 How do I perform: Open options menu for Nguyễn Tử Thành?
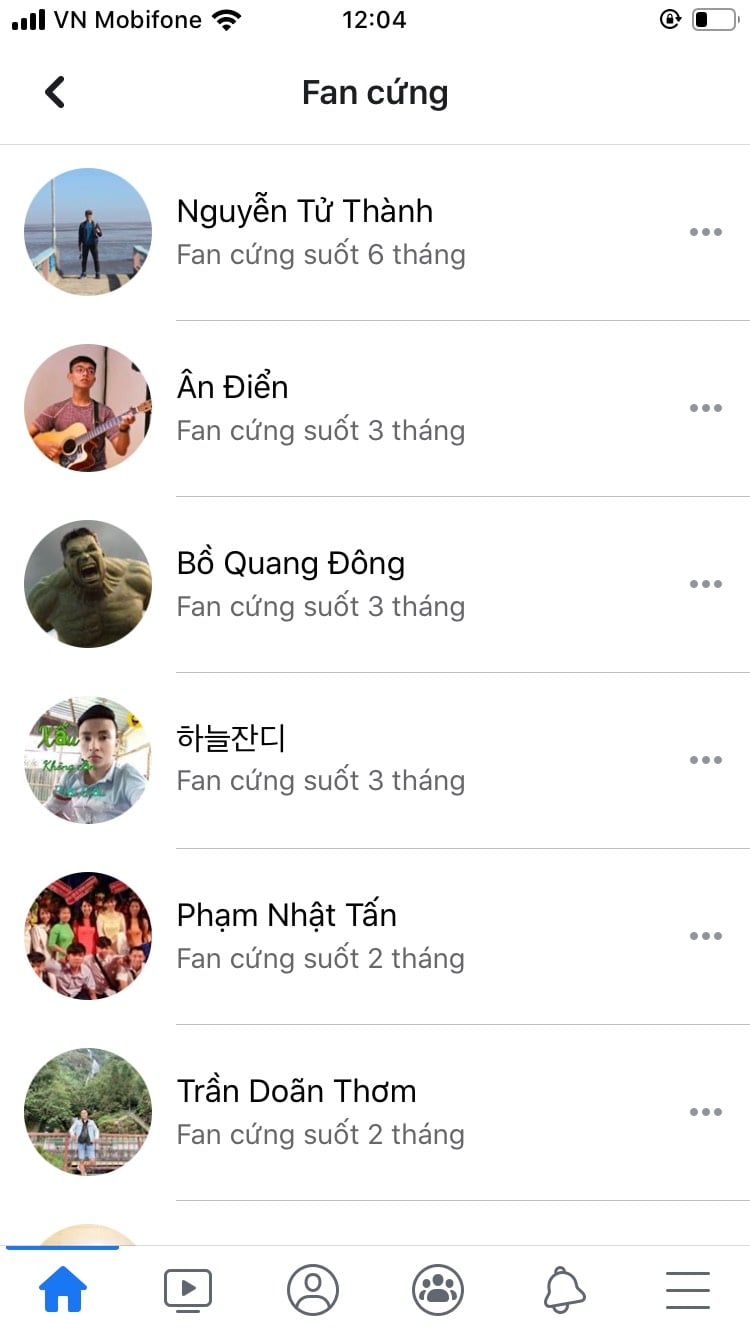click(x=706, y=232)
